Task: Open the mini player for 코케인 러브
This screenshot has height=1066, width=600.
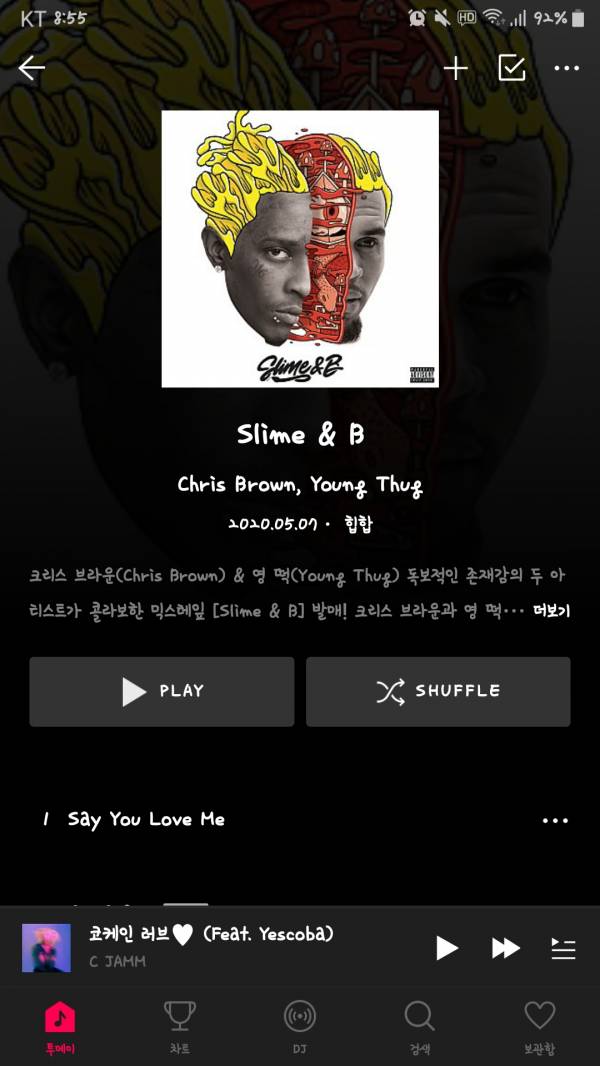Action: tap(210, 946)
